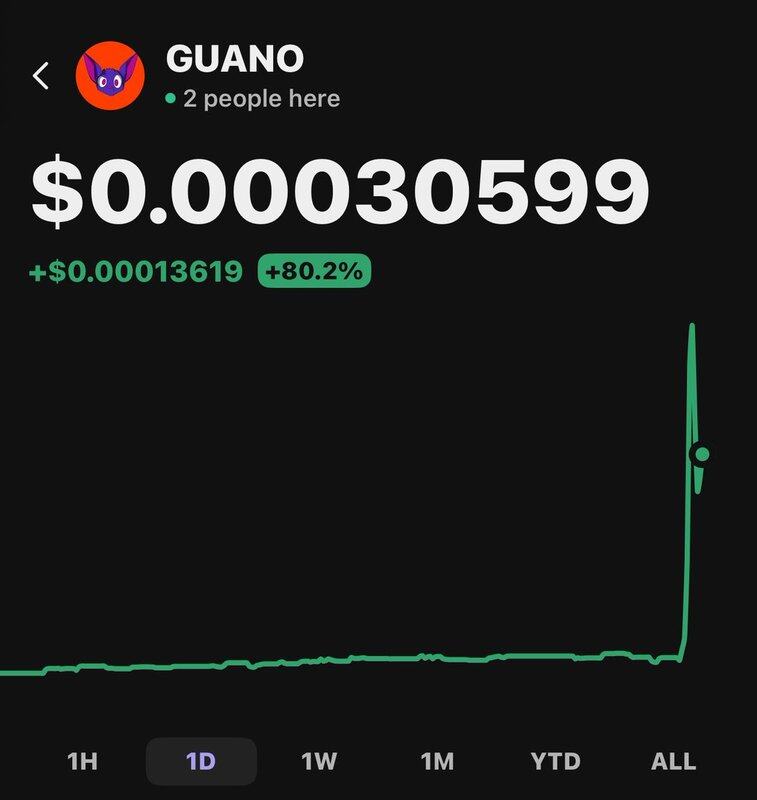Switch to the ALL time range
Screen dimensions: 757x800
click(x=673, y=762)
